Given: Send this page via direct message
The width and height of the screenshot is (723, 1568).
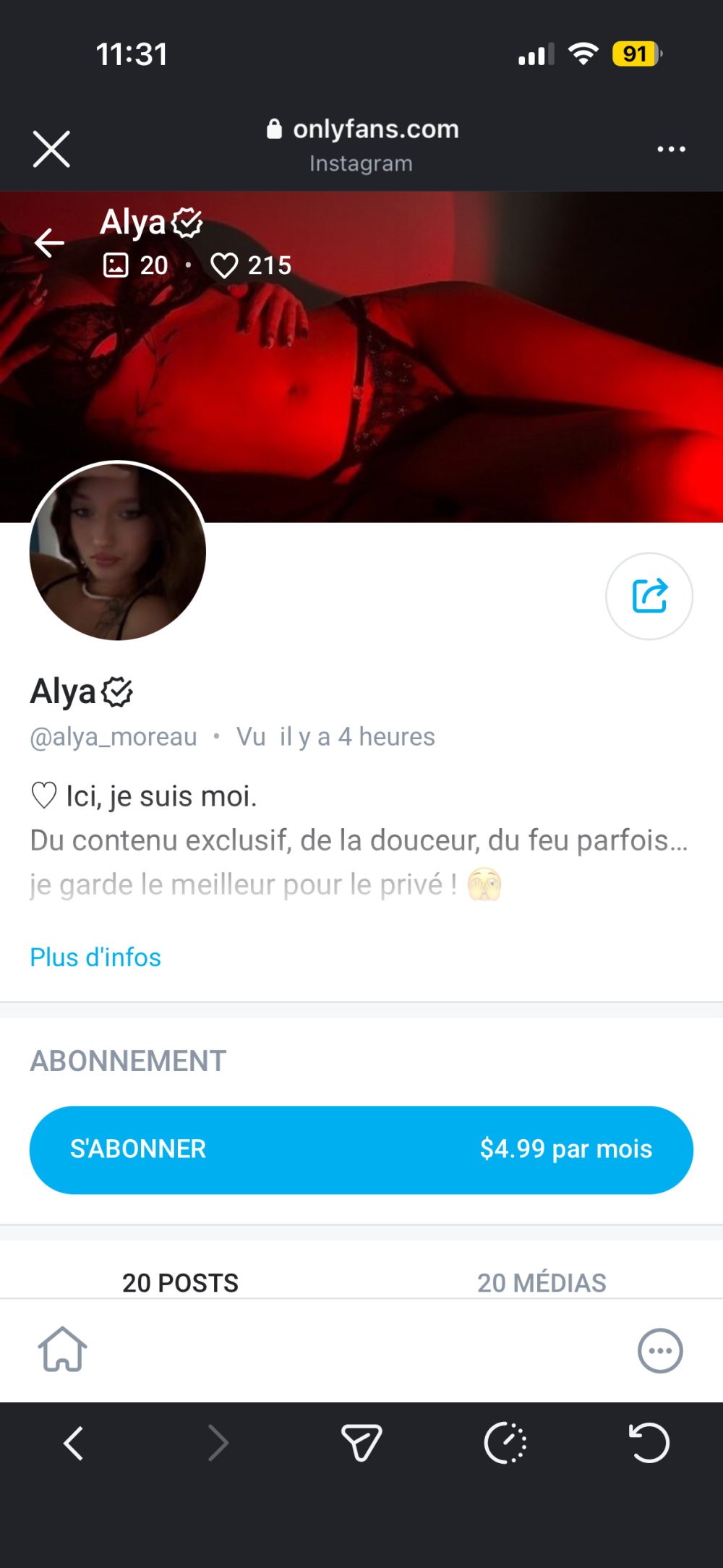Looking at the screenshot, I should coord(361,1444).
